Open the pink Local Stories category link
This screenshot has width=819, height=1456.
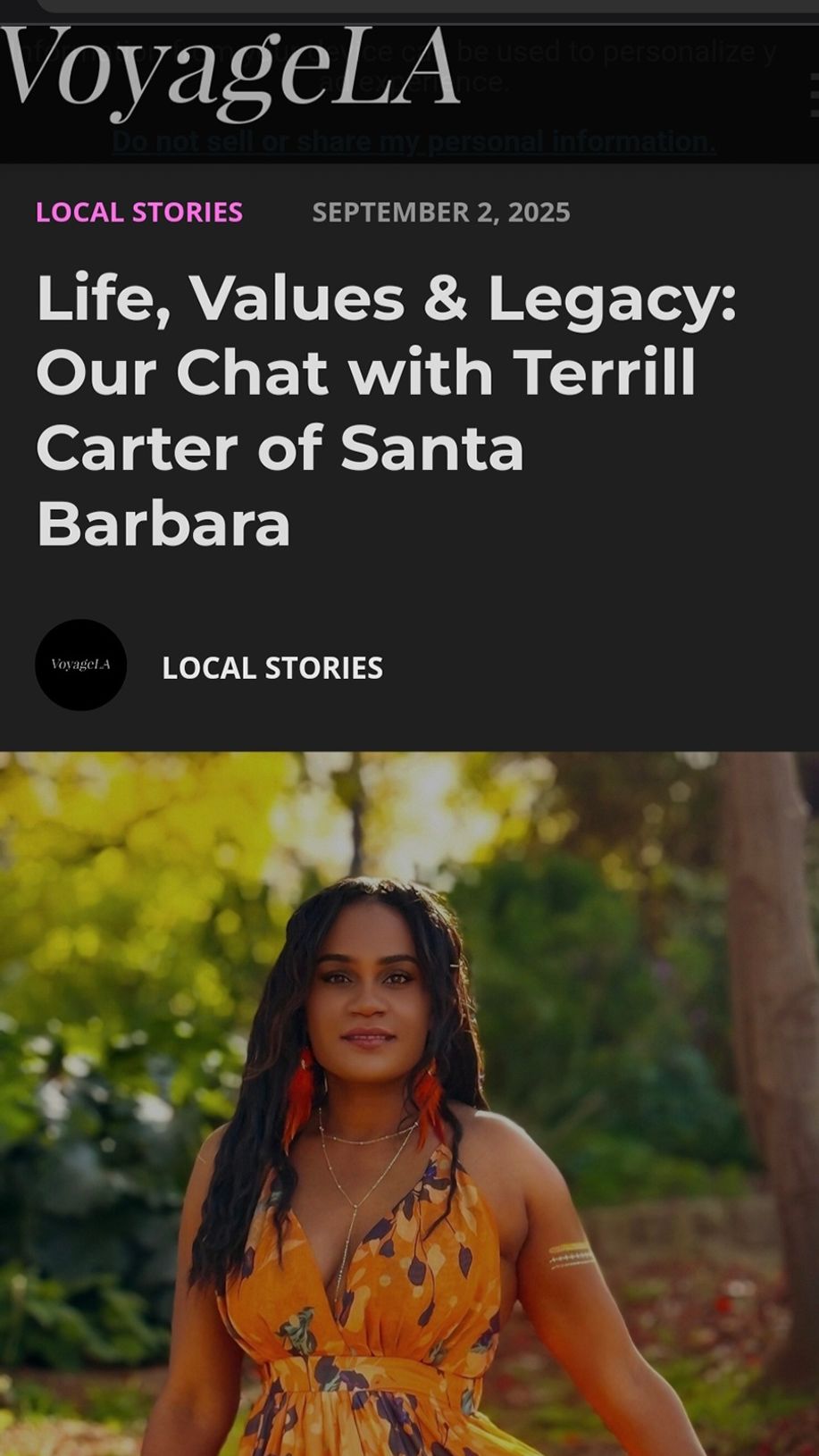(139, 213)
